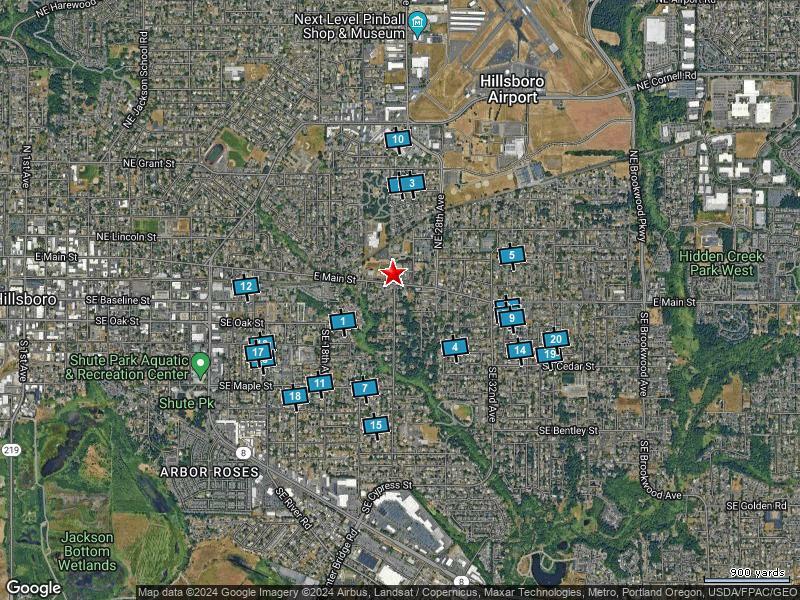Tap map marker number 11
This screenshot has height=600, width=800.
[319, 383]
